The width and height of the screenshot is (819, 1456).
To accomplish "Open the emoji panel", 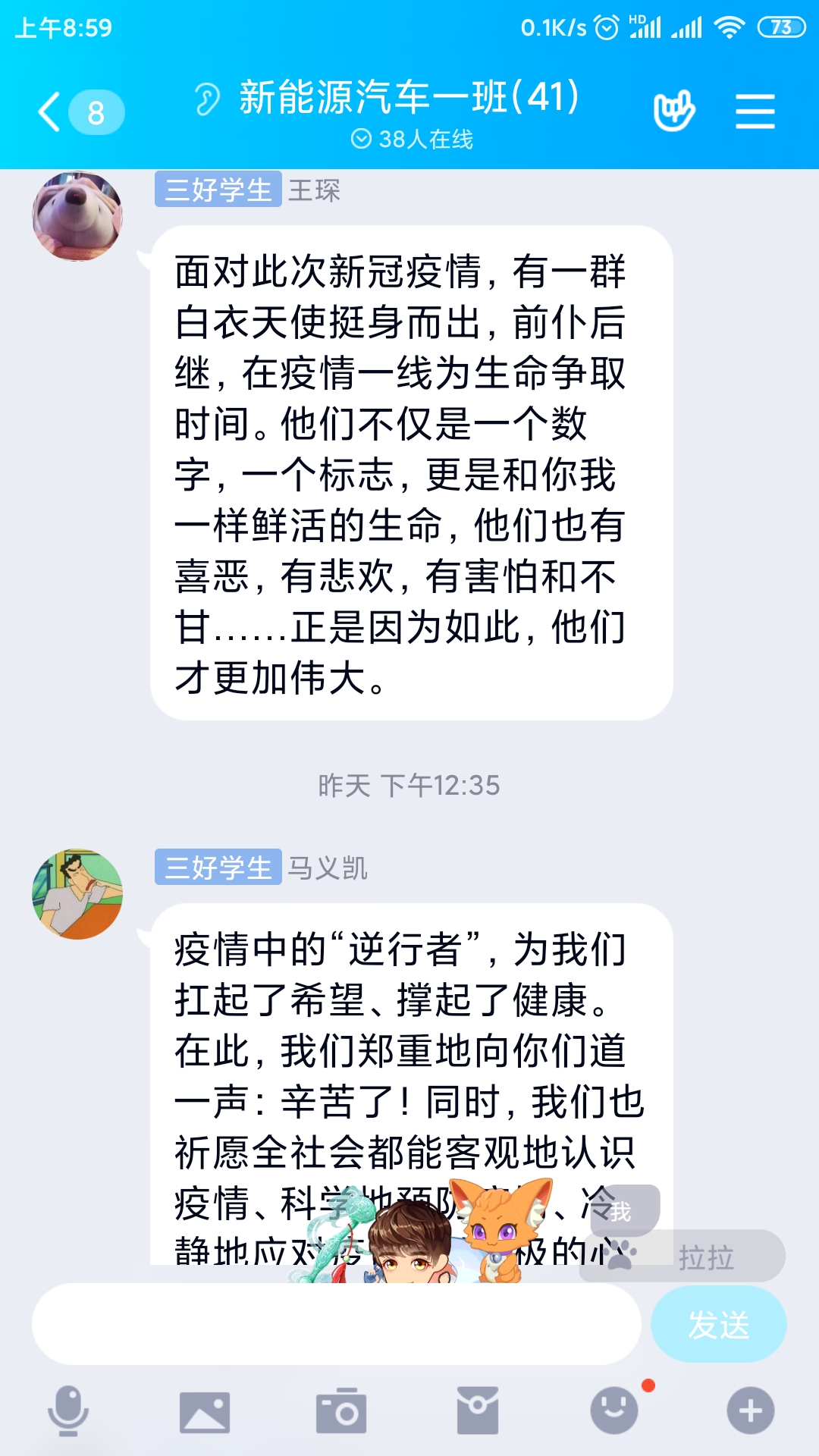I will click(614, 1410).
